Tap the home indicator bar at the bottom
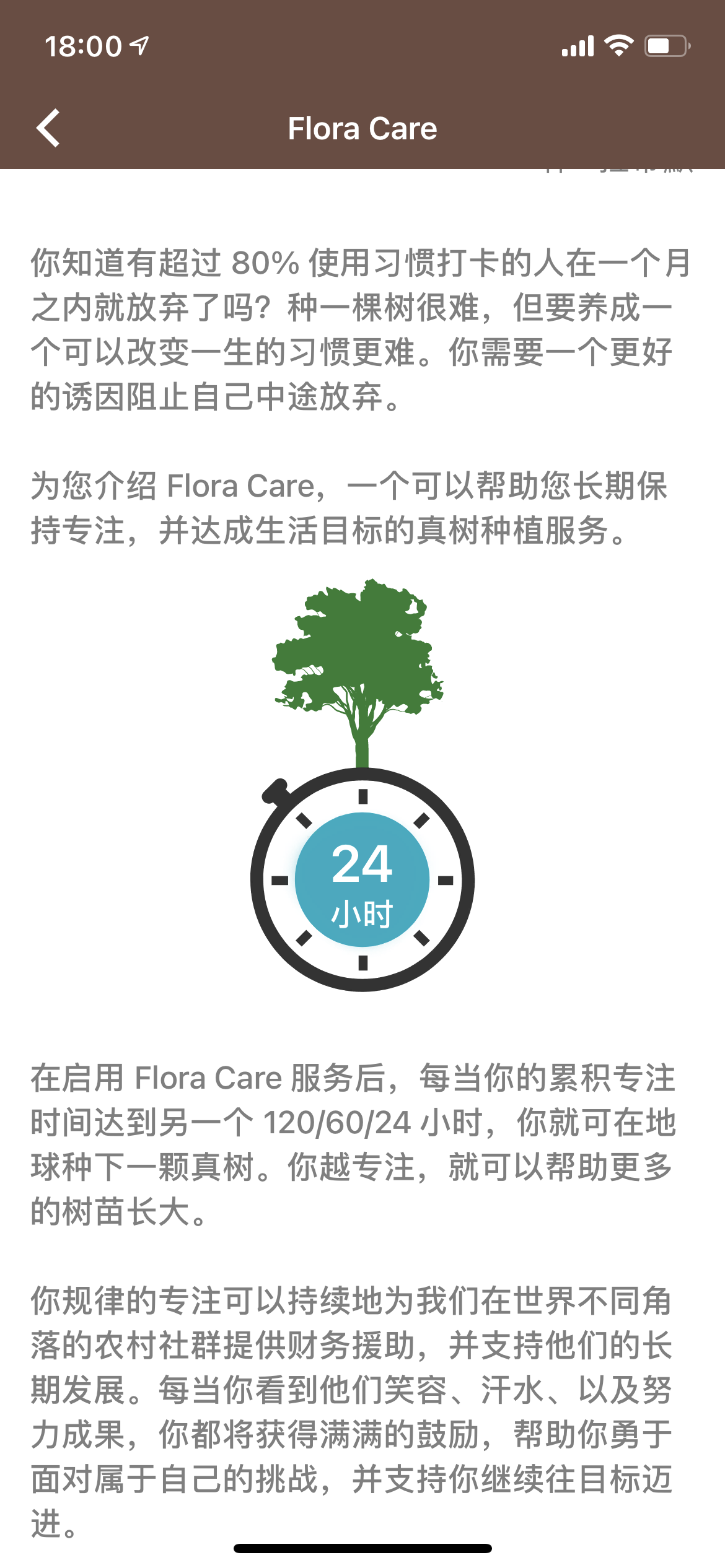This screenshot has height=1568, width=725. tap(362, 1548)
